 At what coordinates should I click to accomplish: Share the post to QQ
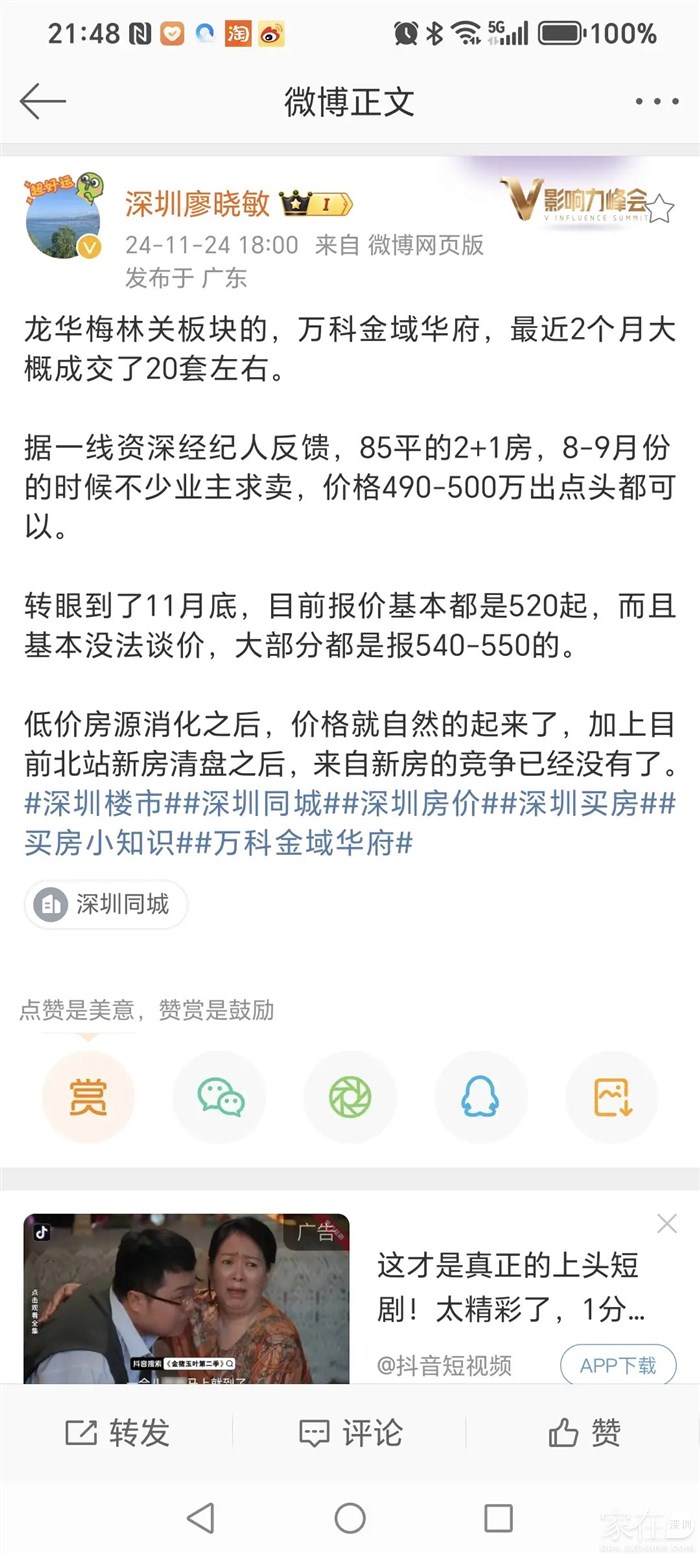tap(480, 1097)
